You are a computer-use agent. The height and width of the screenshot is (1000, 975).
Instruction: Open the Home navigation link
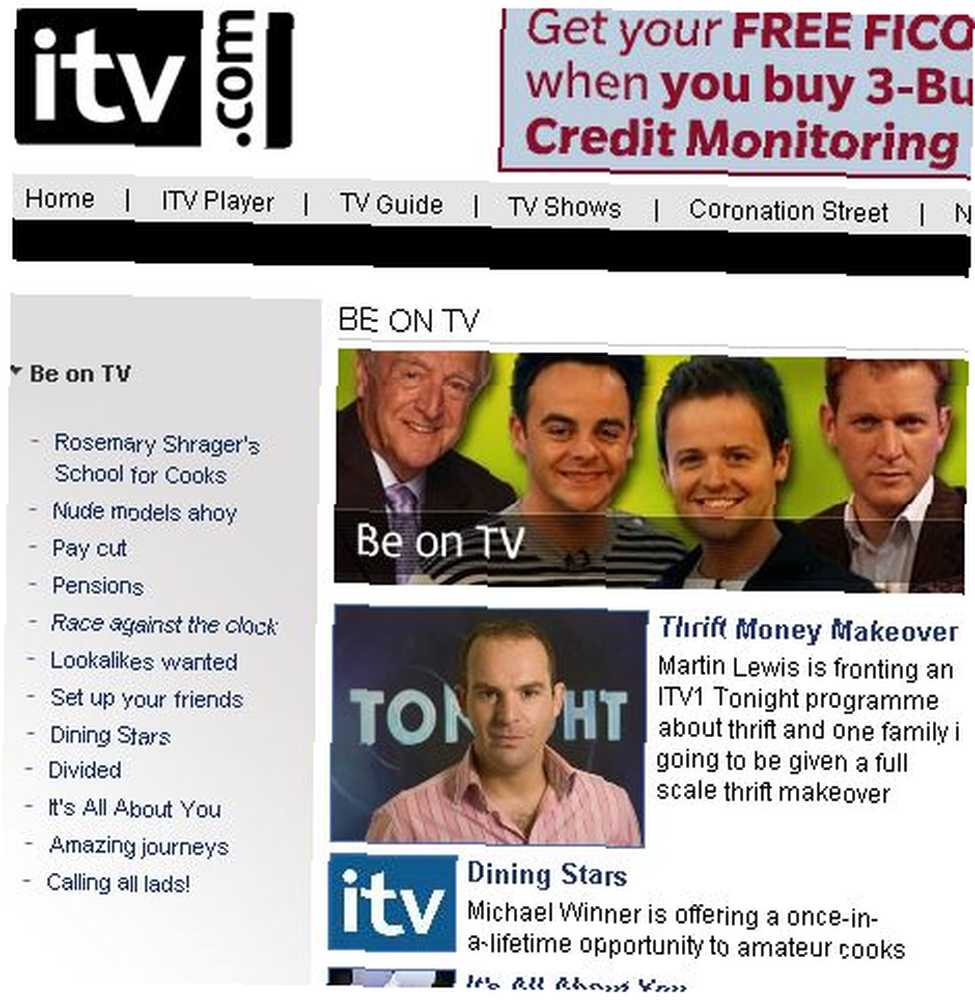(x=60, y=199)
